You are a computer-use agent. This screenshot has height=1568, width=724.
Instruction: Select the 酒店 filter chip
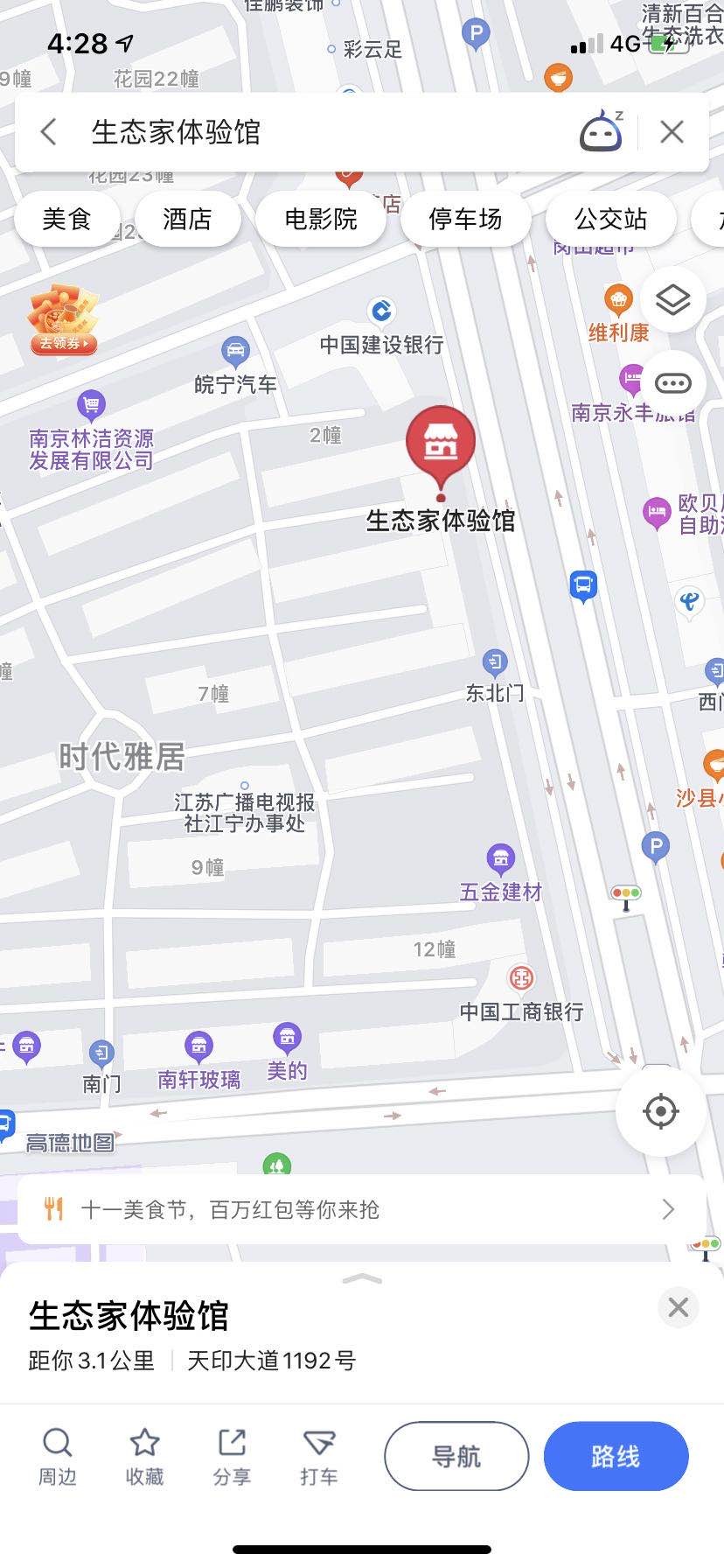tap(187, 219)
